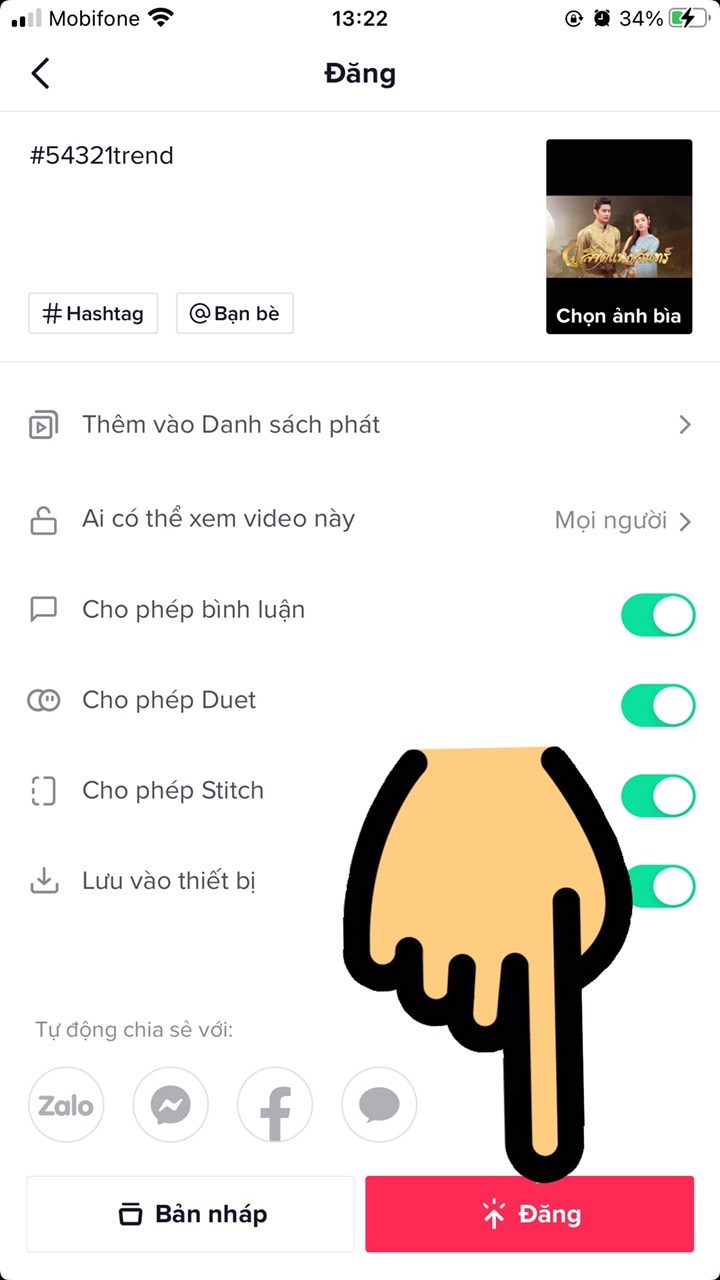This screenshot has width=720, height=1280.
Task: Tap the Duet icon in settings list
Action: [43, 700]
